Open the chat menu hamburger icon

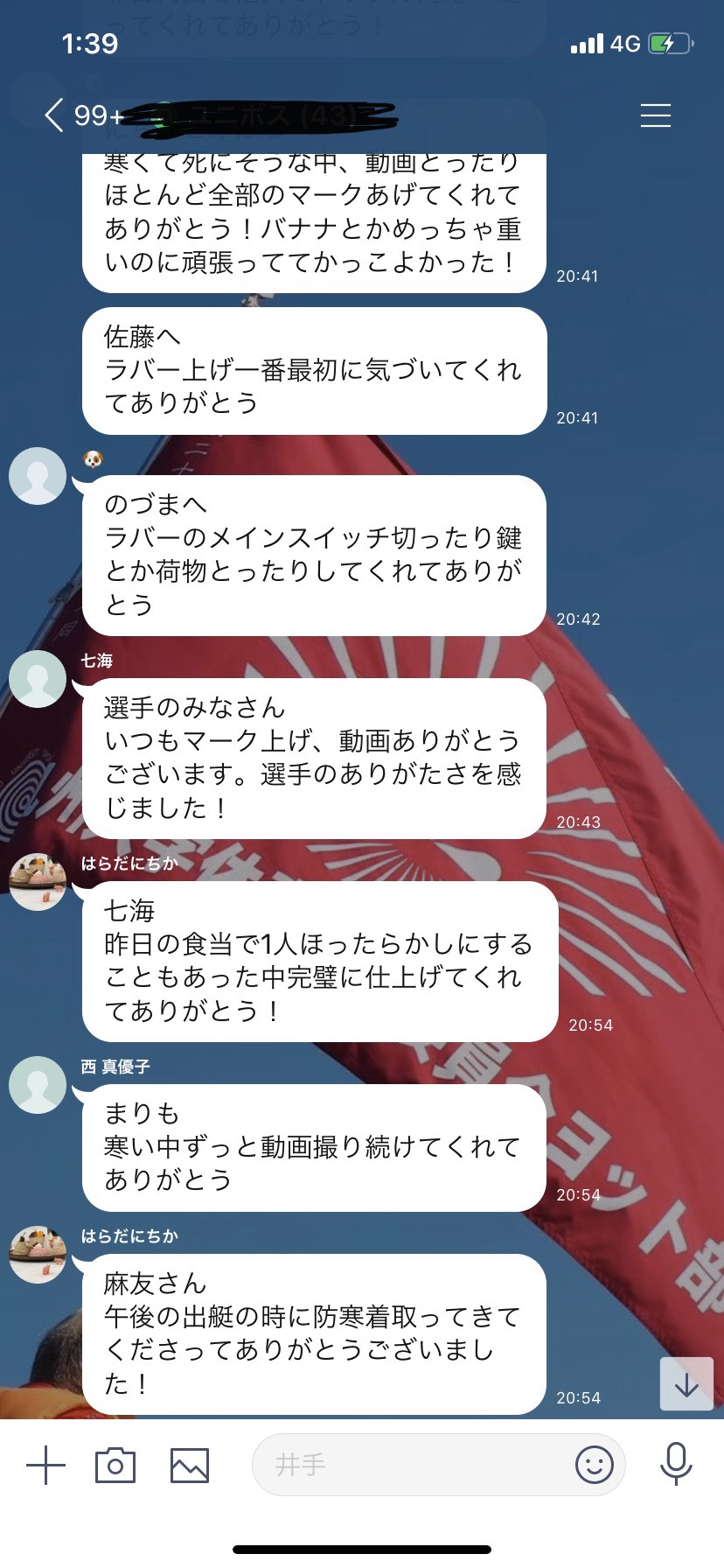655,115
